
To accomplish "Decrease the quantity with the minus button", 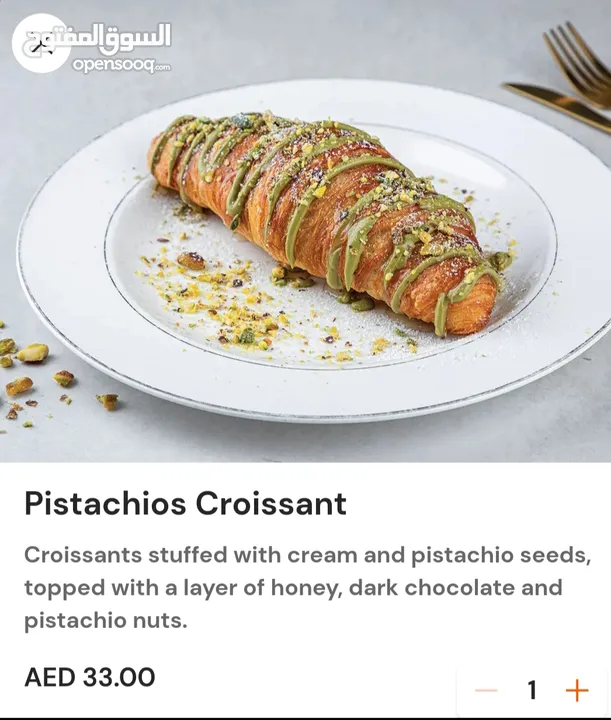I will click(x=486, y=690).
